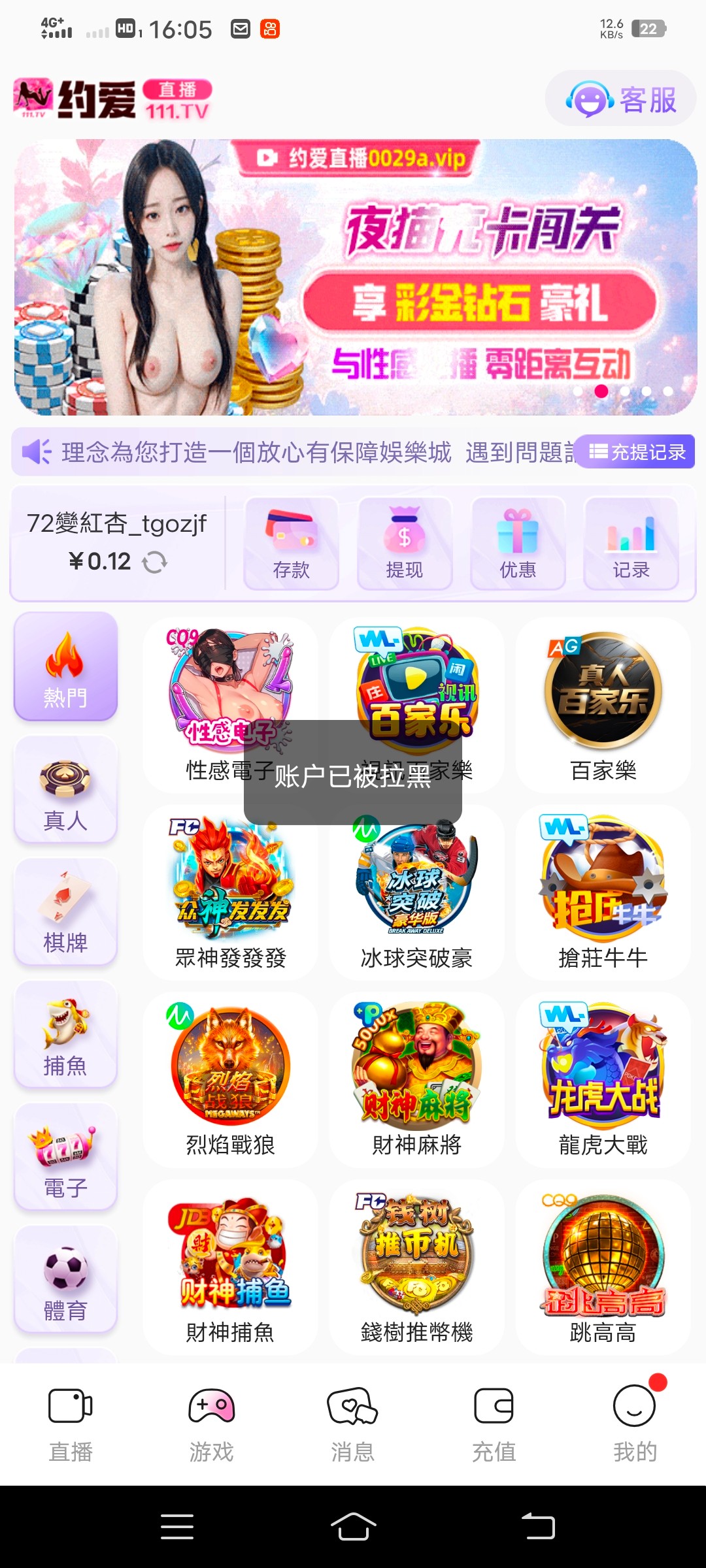This screenshot has width=706, height=1568.
Task: Go to the 我的 profile tab
Action: tap(635, 1423)
